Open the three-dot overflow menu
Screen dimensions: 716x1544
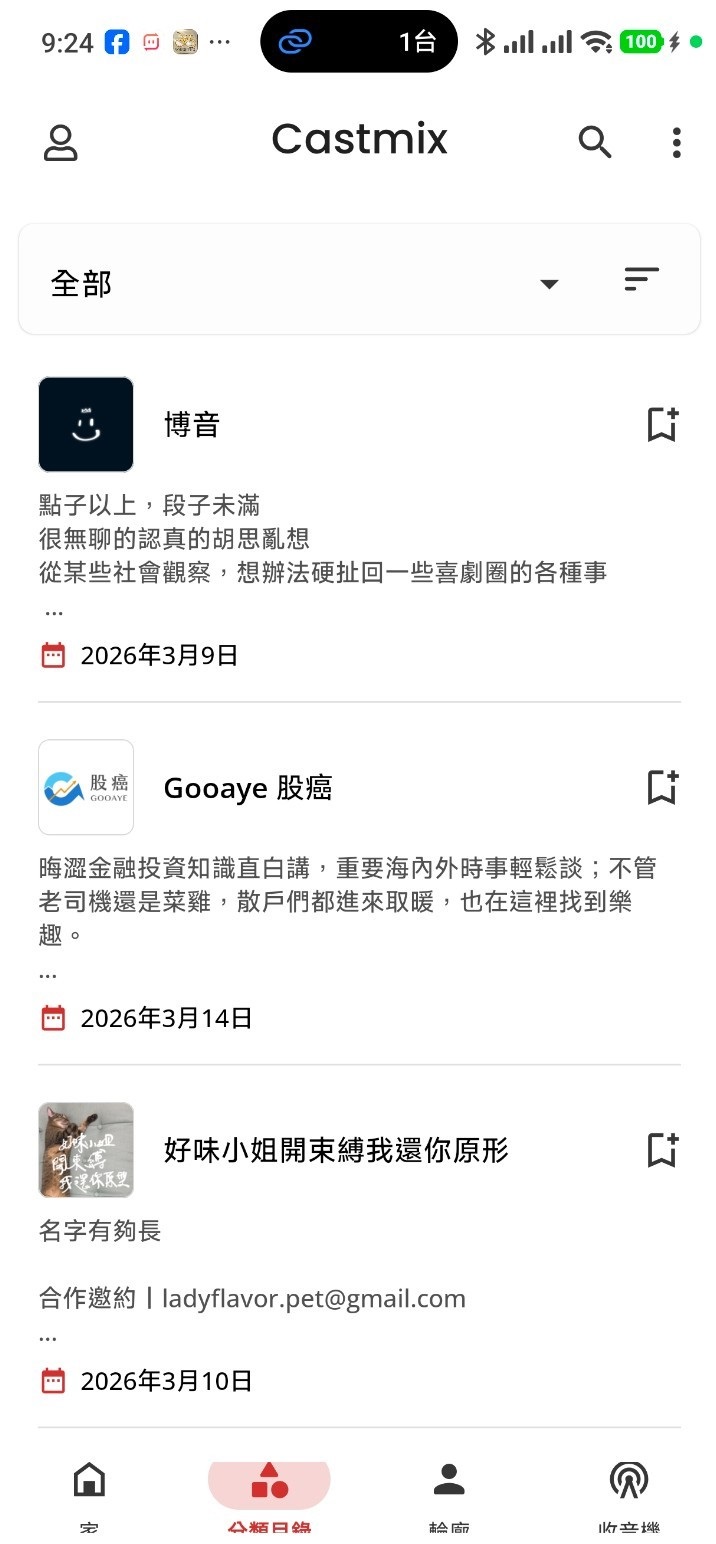pos(677,143)
